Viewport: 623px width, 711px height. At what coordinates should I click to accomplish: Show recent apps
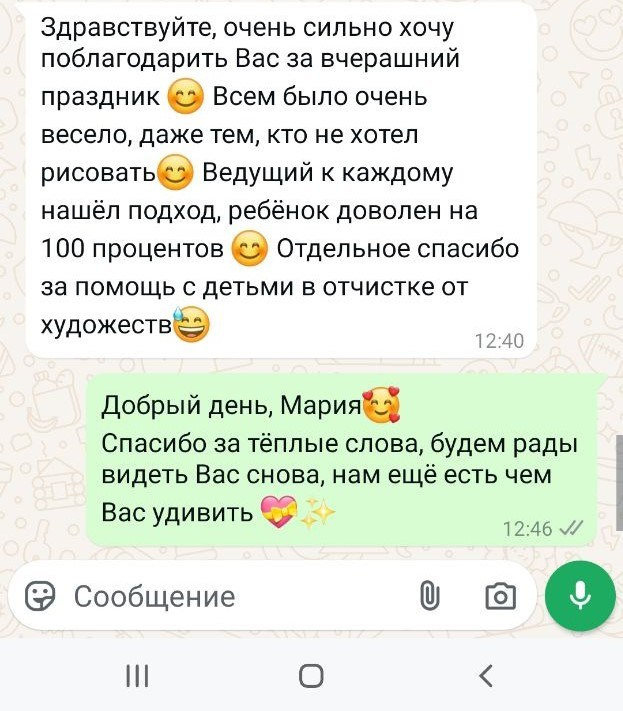click(137, 676)
